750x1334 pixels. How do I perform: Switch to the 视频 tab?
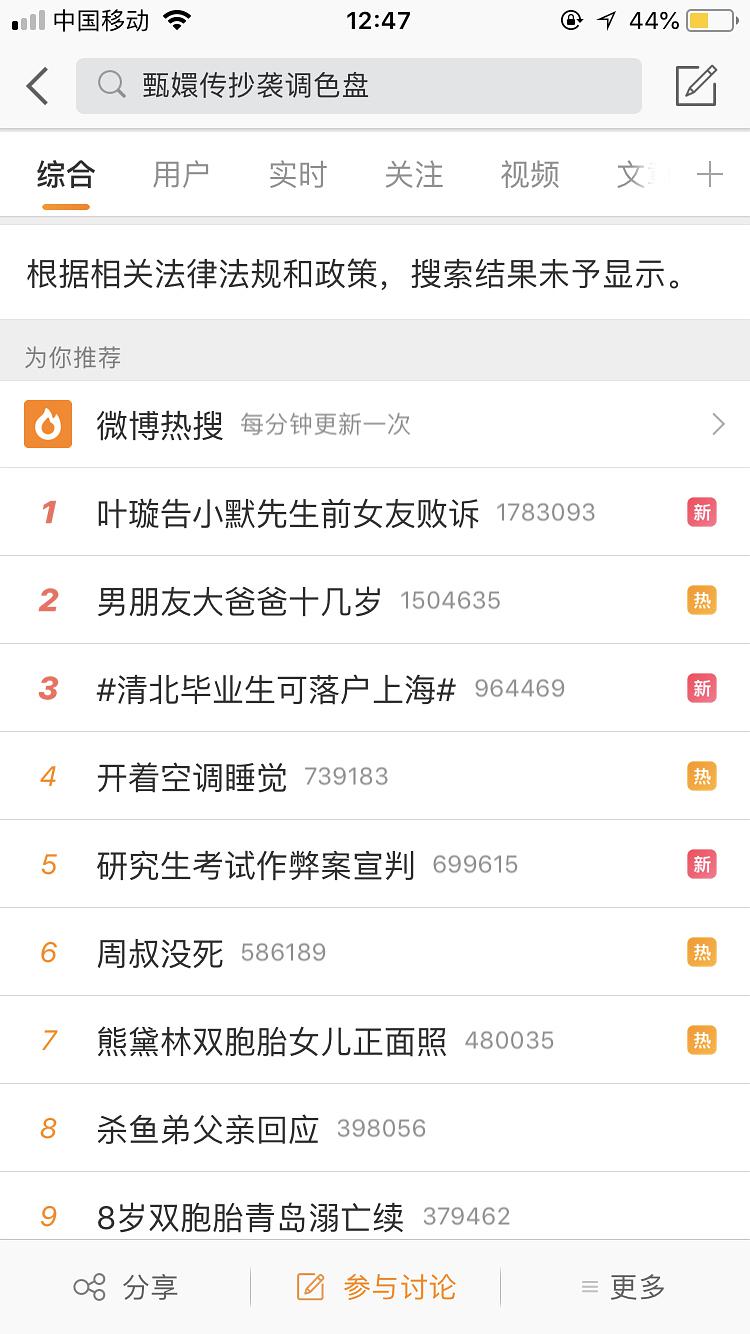(529, 175)
